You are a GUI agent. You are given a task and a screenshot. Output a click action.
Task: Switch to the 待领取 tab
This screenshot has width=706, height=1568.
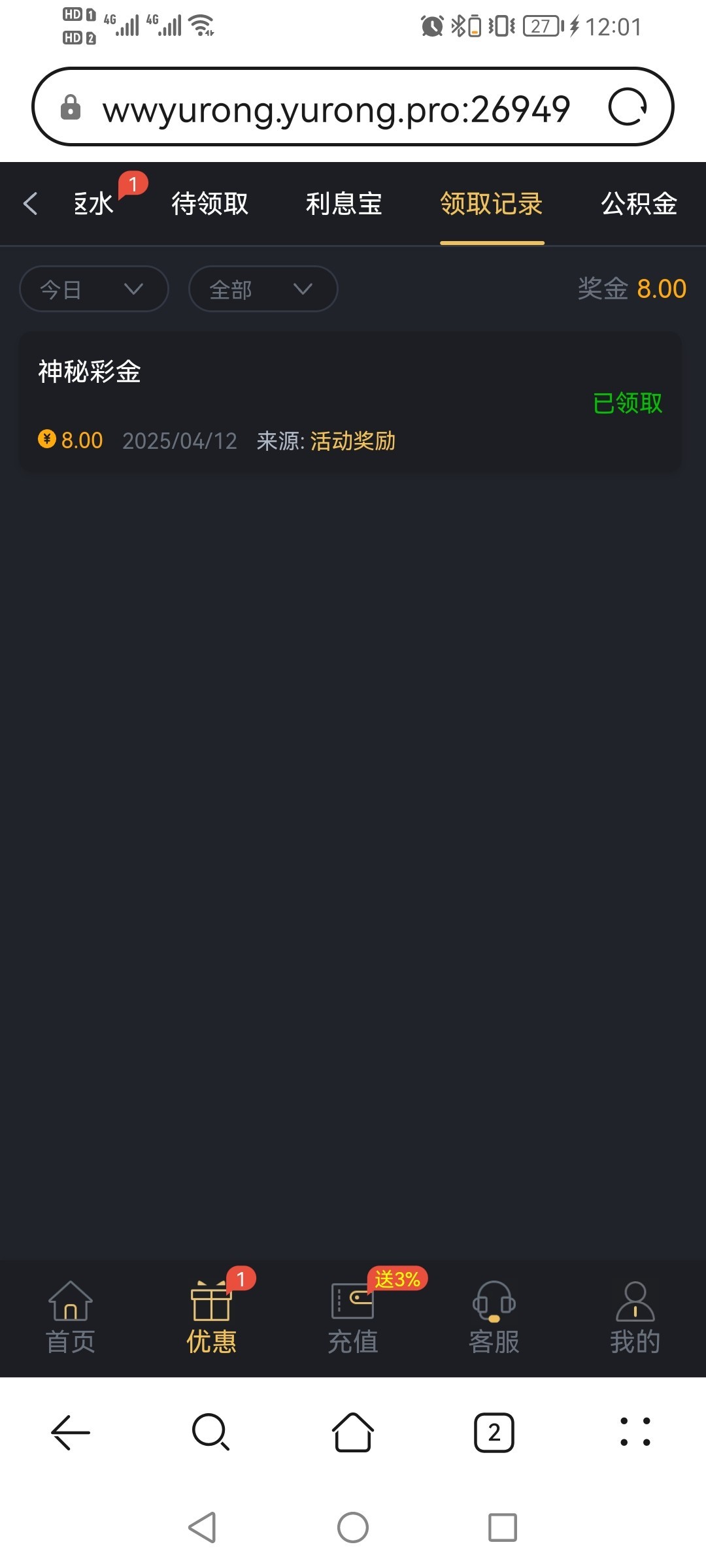click(x=210, y=203)
